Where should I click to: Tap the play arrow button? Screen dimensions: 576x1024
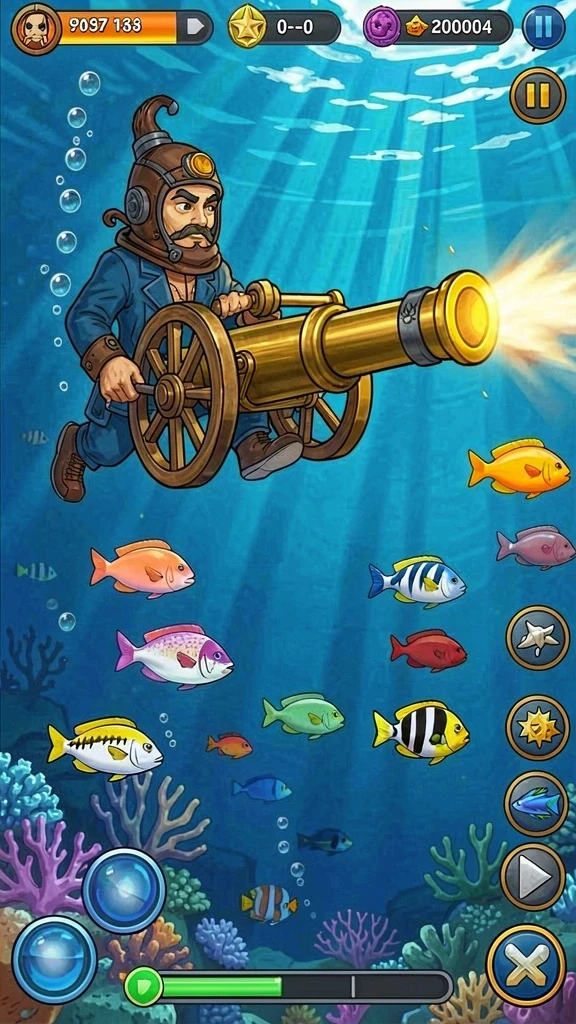click(534, 878)
